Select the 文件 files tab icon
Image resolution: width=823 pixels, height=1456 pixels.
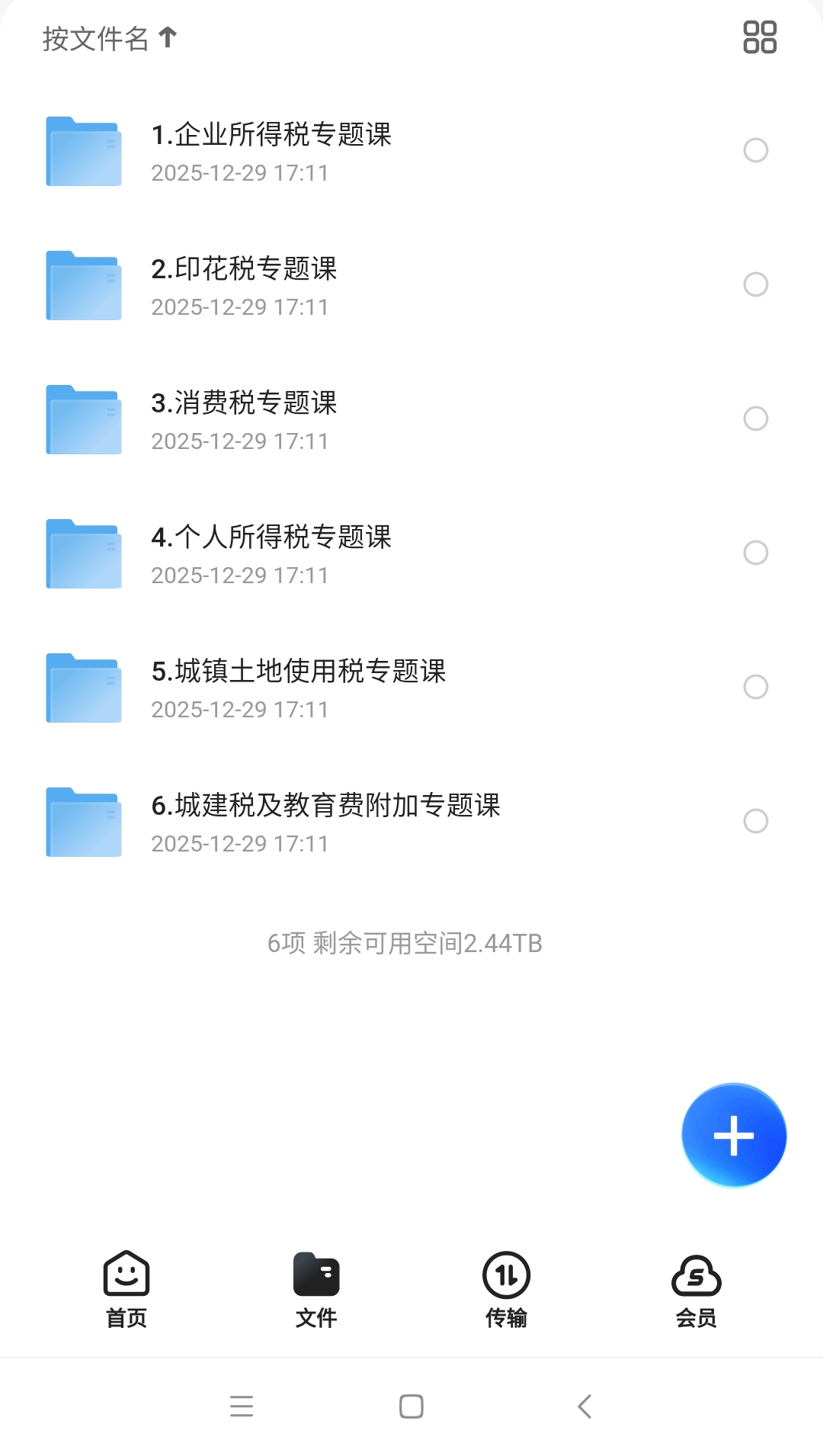point(315,1272)
